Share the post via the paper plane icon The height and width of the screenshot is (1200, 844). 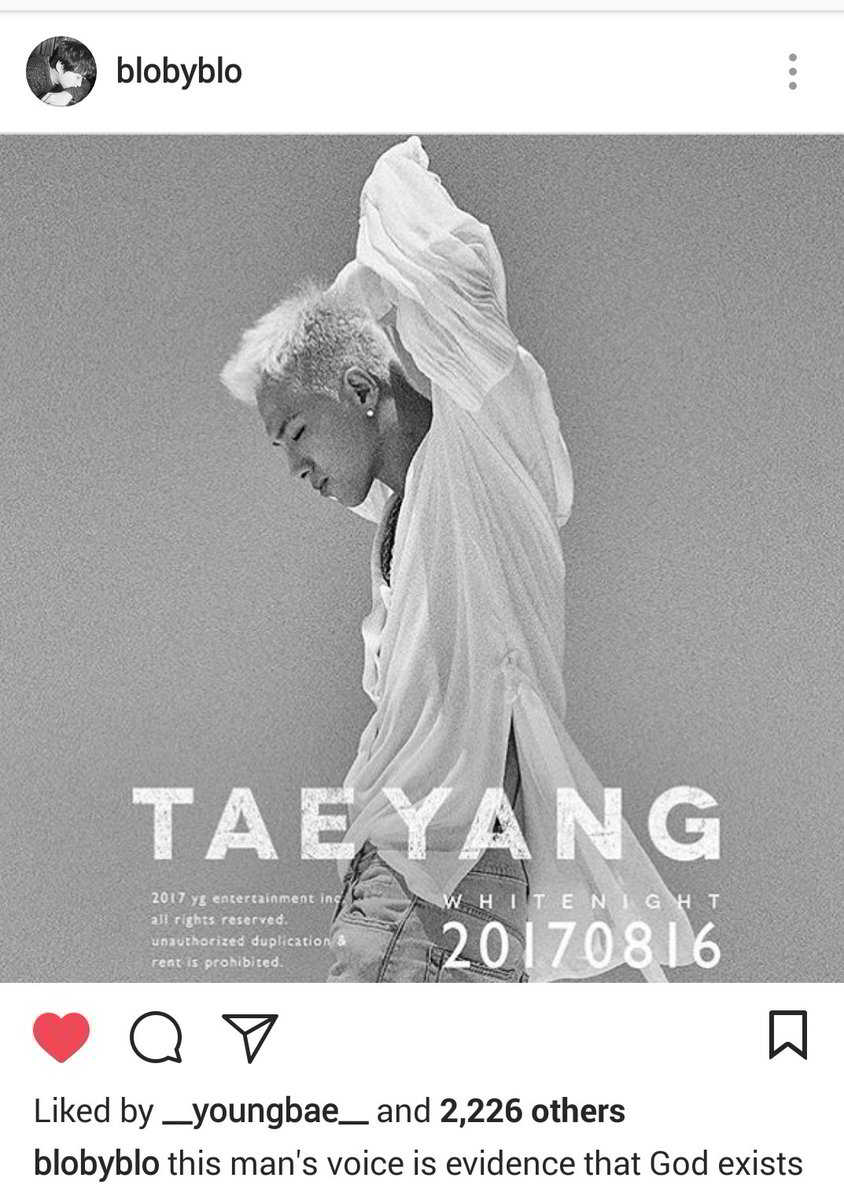pyautogui.click(x=250, y=1036)
